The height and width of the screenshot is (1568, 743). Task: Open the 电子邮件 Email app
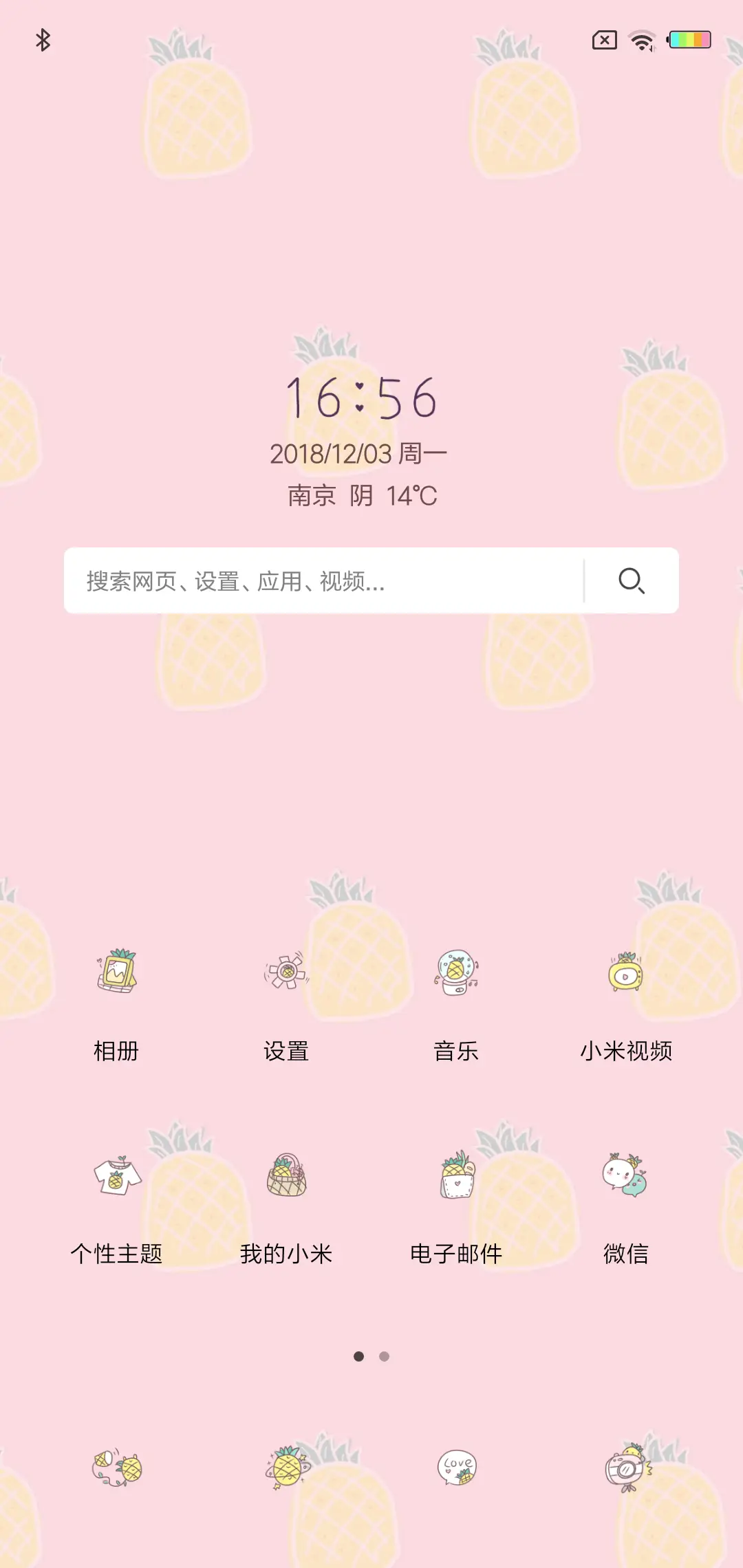pyautogui.click(x=457, y=1185)
